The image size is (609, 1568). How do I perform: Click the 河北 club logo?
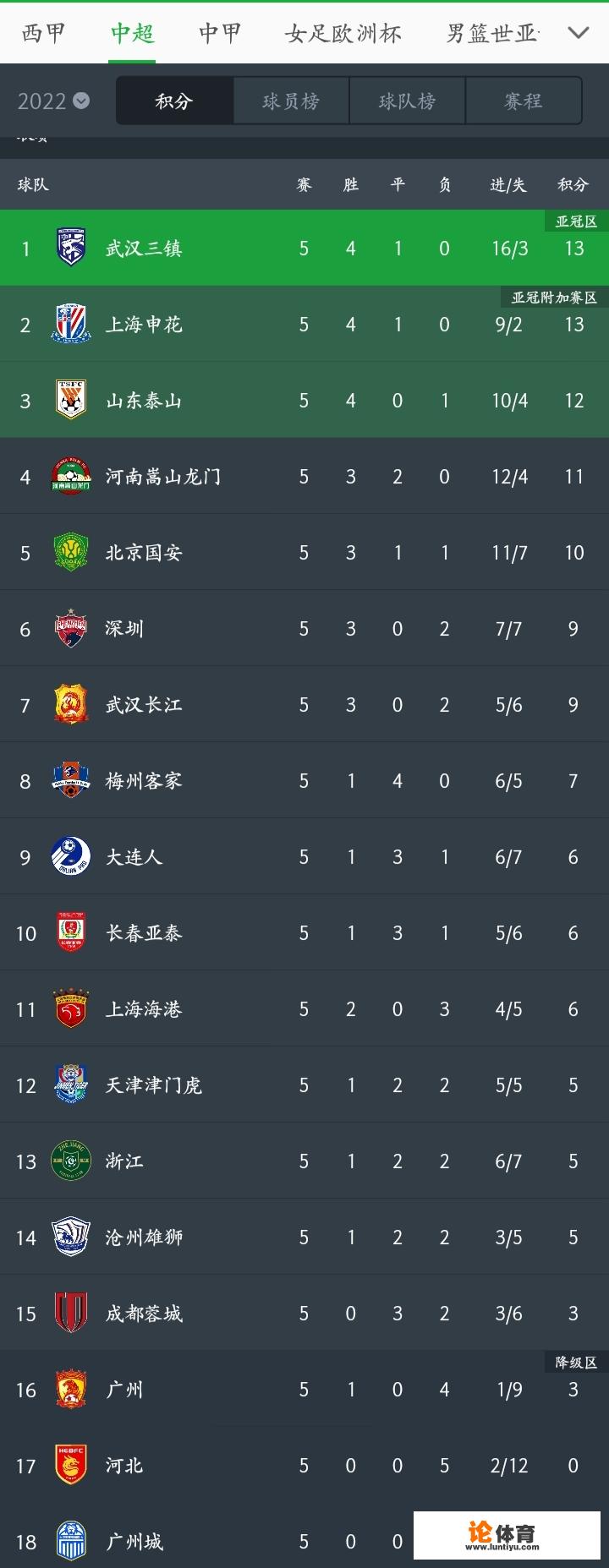click(71, 1465)
